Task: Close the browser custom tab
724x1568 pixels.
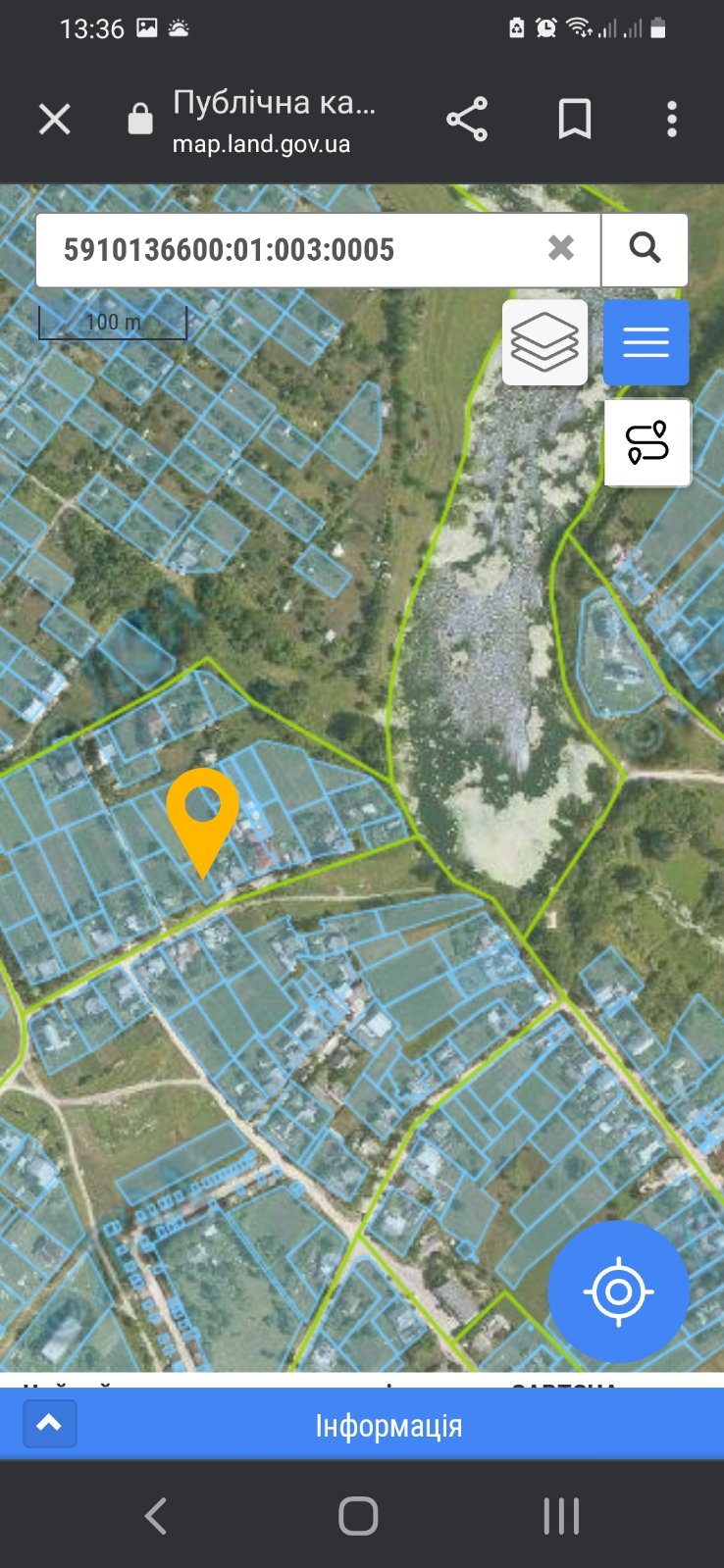Action: (x=55, y=120)
